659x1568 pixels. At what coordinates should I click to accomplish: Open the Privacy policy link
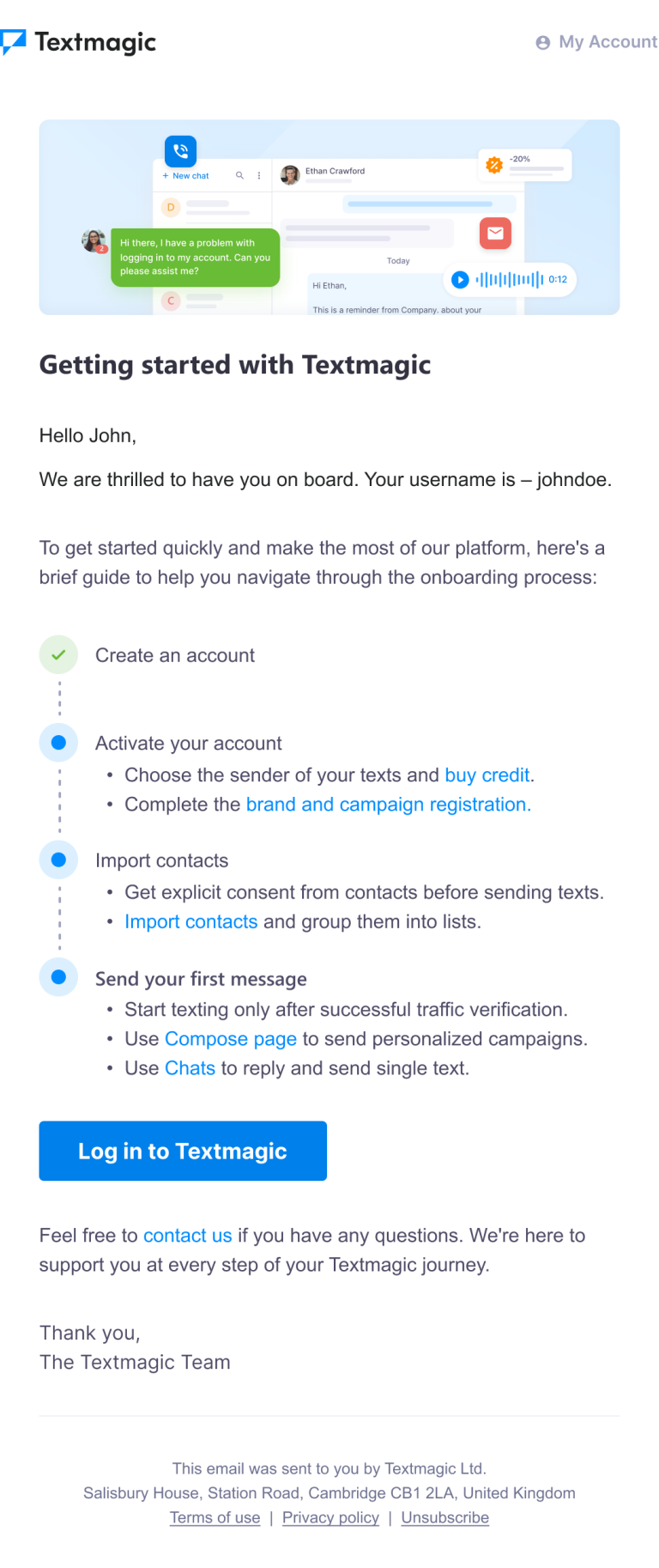pos(330,1517)
